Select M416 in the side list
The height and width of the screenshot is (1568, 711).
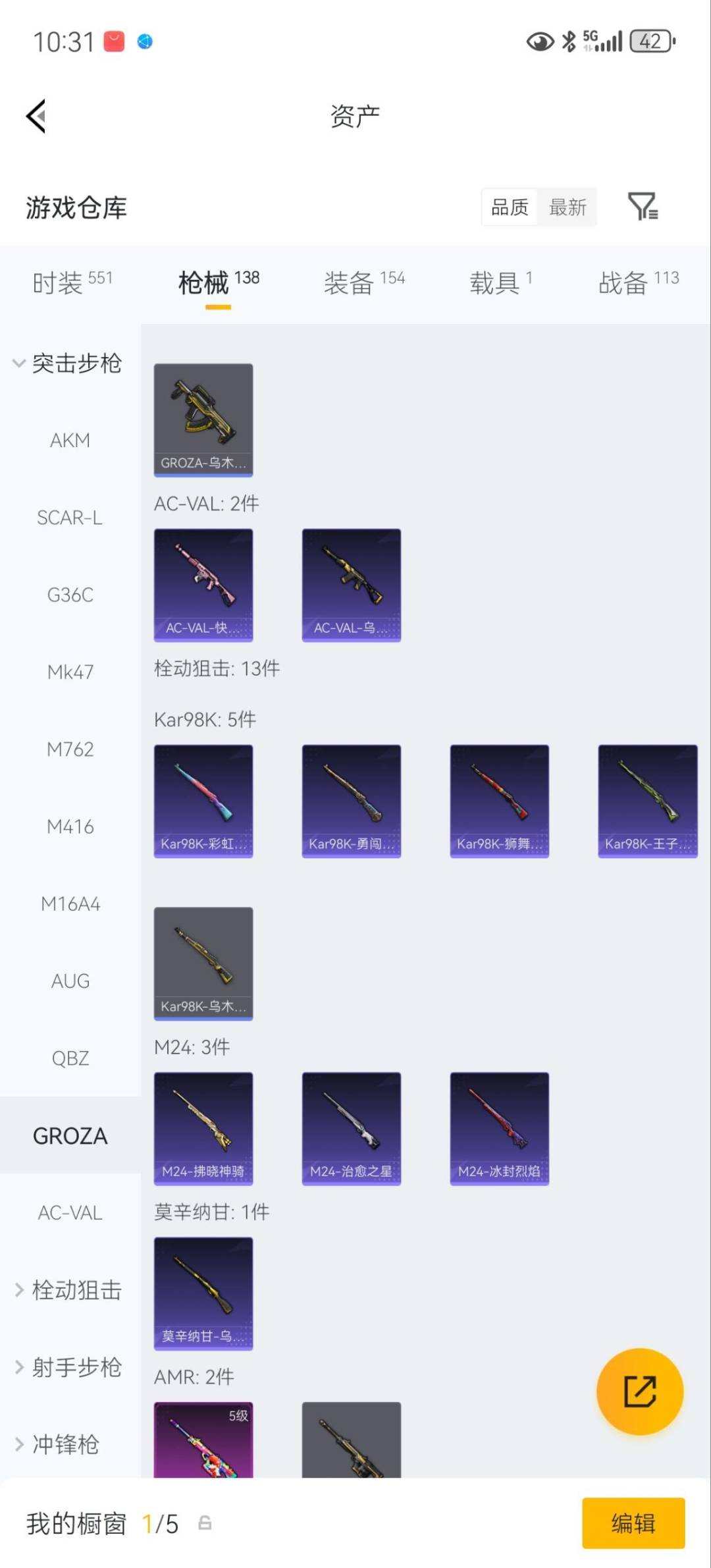70,826
